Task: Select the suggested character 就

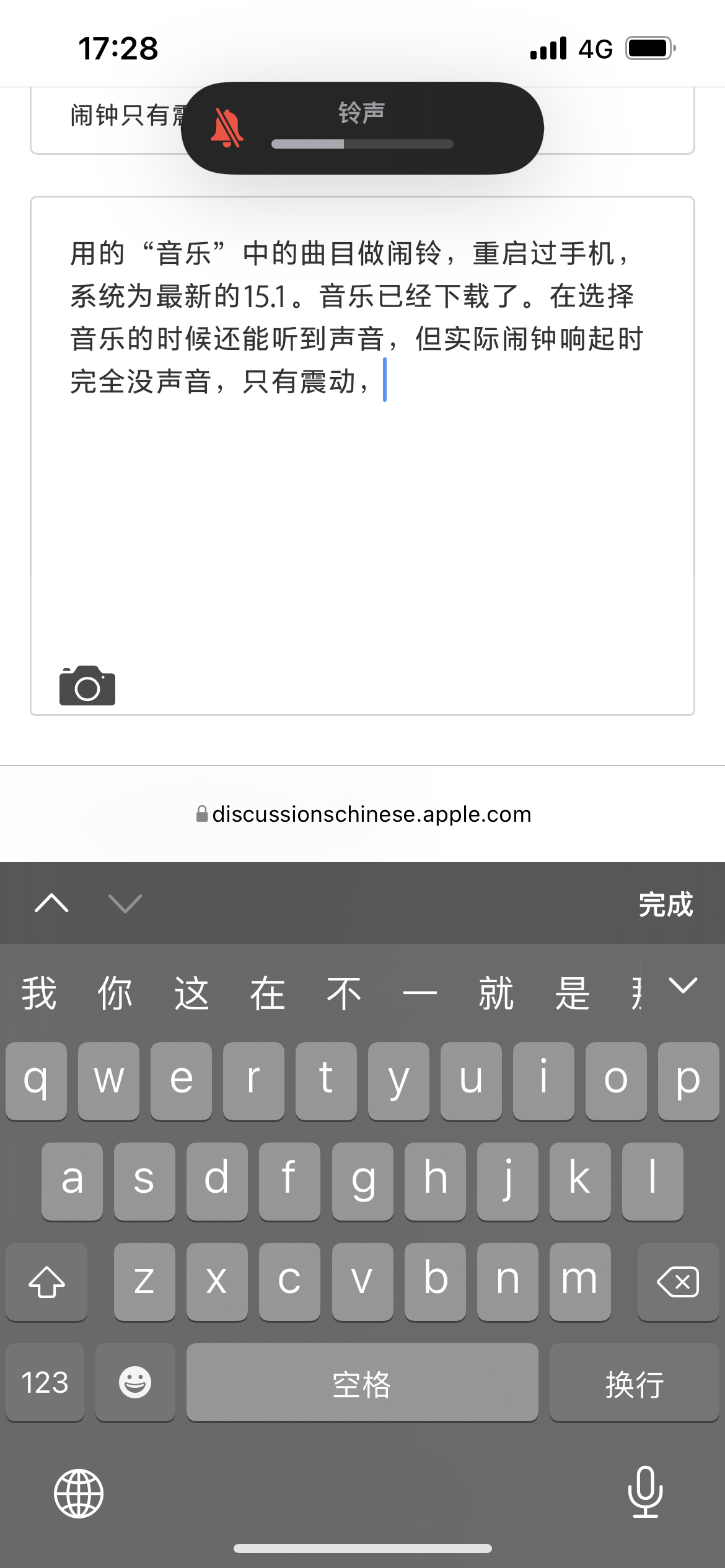Action: click(496, 993)
